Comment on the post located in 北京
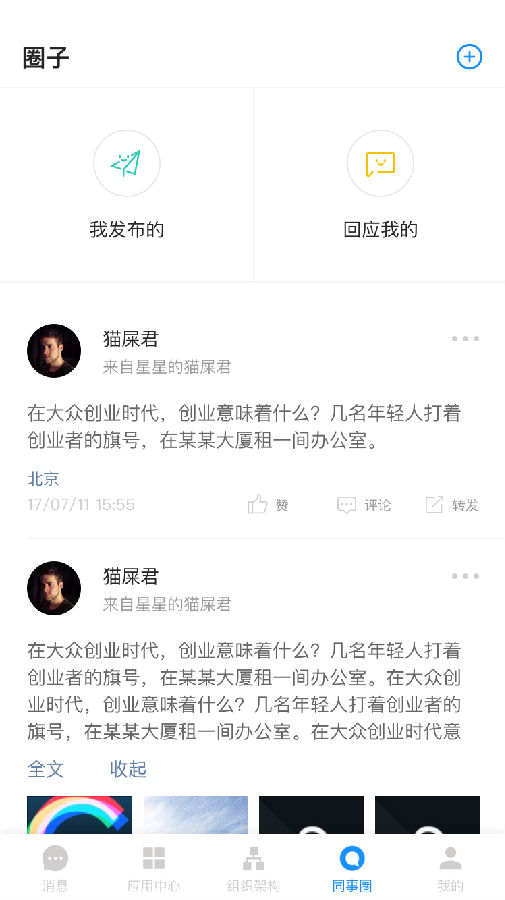Viewport: 505px width, 900px height. coord(363,505)
